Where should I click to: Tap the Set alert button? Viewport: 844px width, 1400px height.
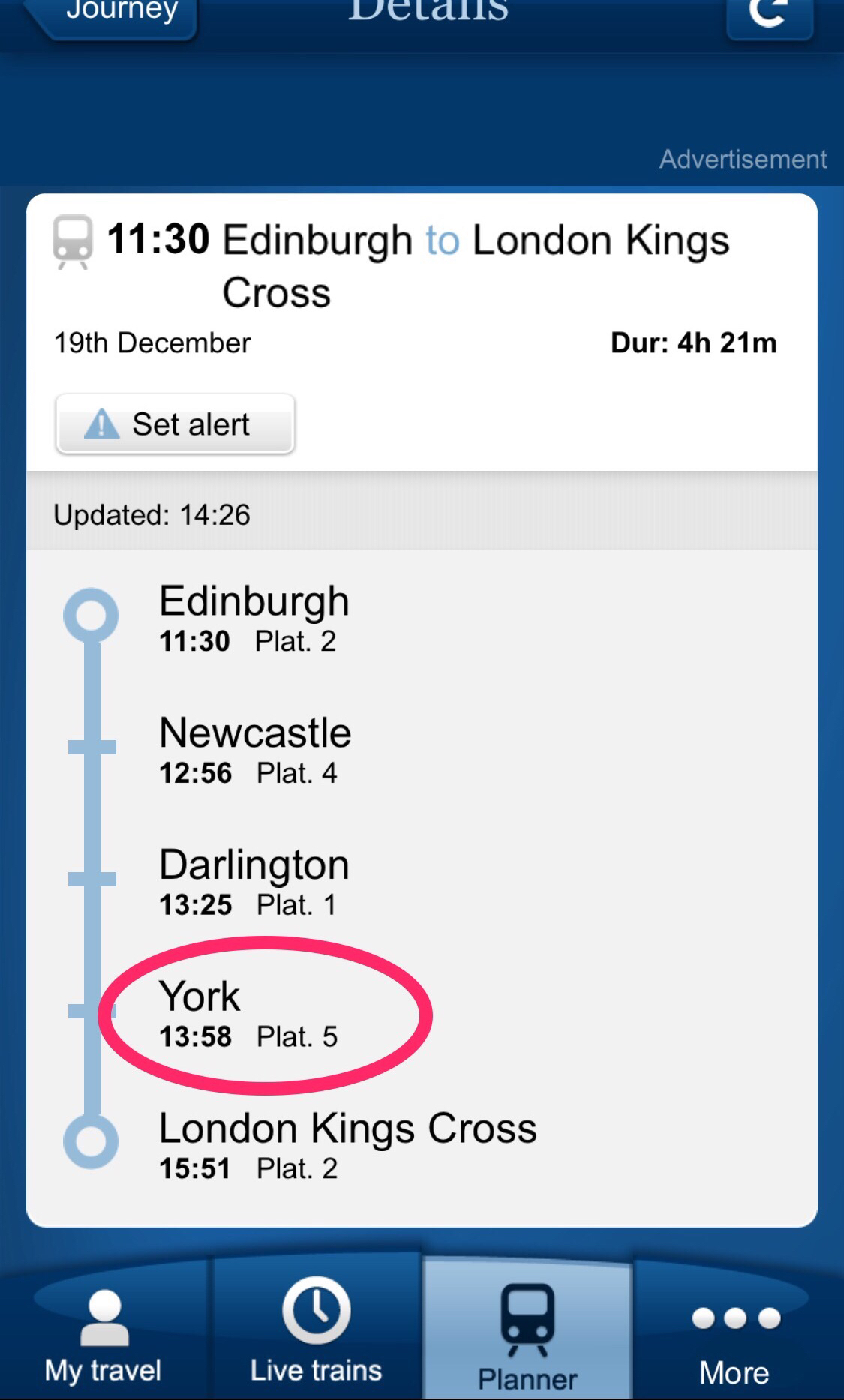(x=175, y=424)
